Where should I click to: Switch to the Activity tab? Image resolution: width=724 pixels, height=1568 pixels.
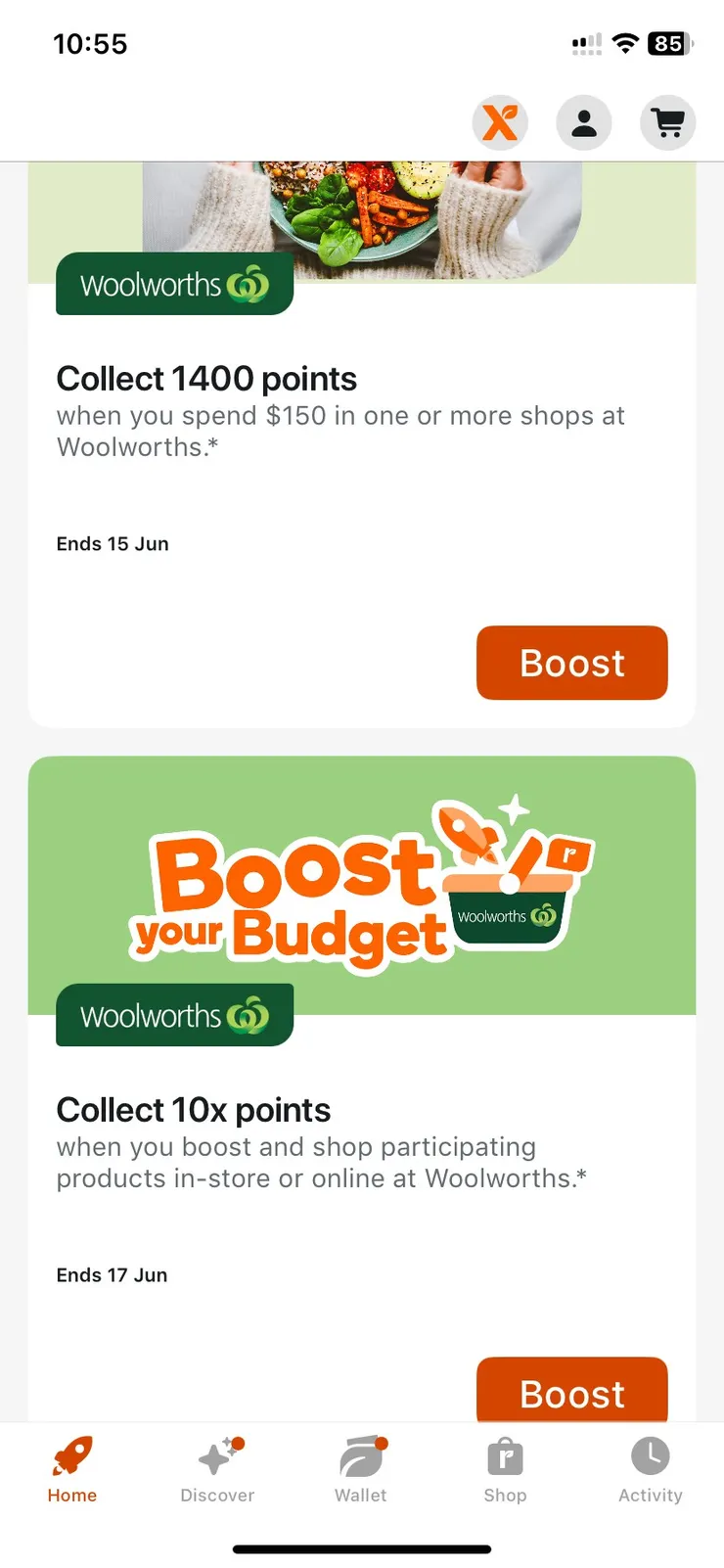pyautogui.click(x=650, y=1469)
